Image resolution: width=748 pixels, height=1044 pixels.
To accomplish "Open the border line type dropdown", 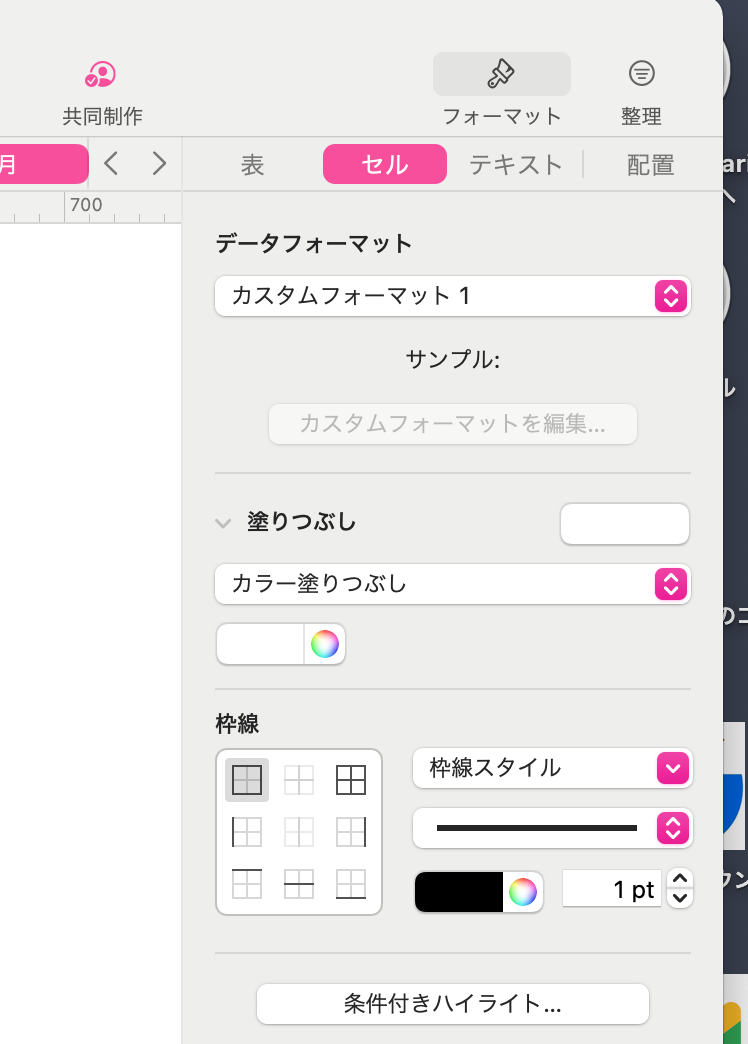I will (x=552, y=828).
